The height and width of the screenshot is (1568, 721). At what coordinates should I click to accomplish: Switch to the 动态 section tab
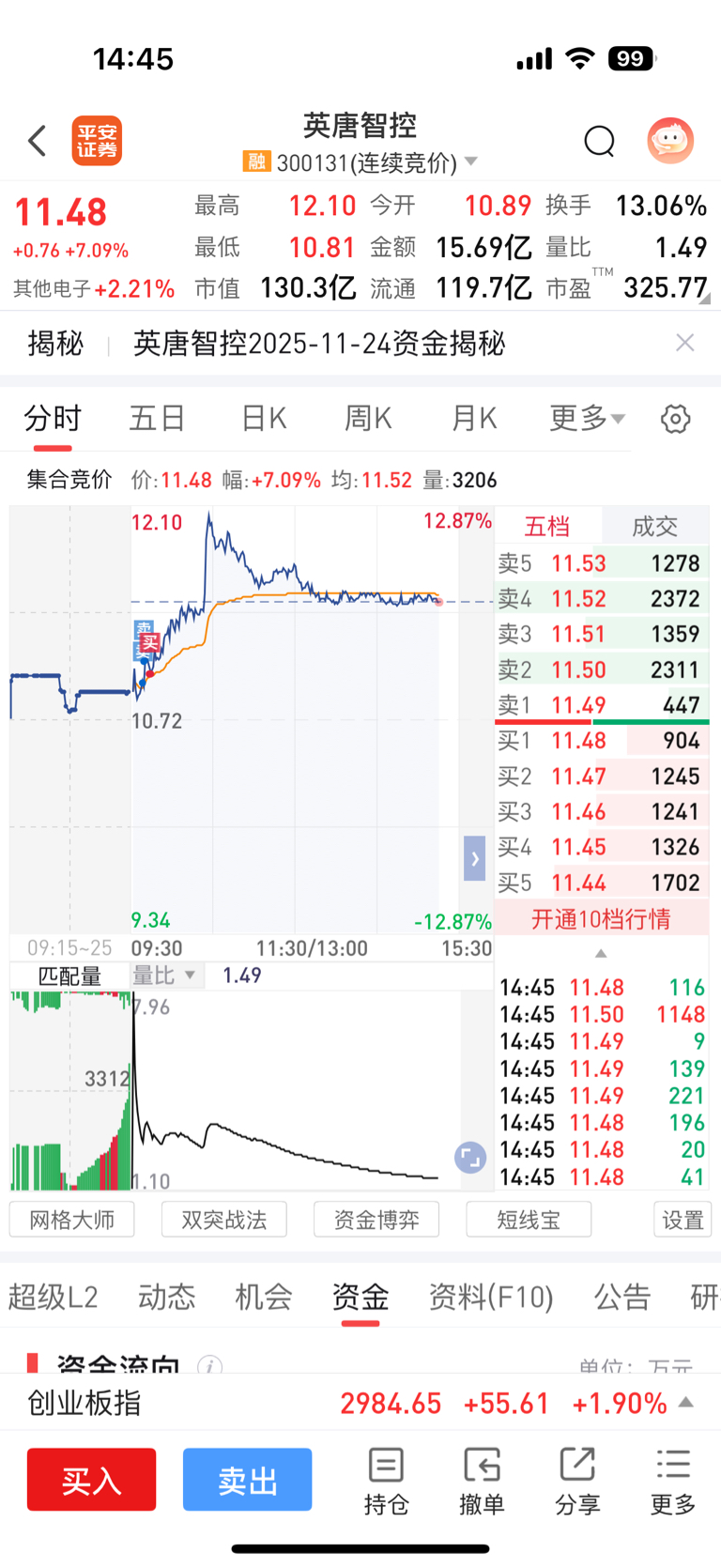click(166, 1297)
